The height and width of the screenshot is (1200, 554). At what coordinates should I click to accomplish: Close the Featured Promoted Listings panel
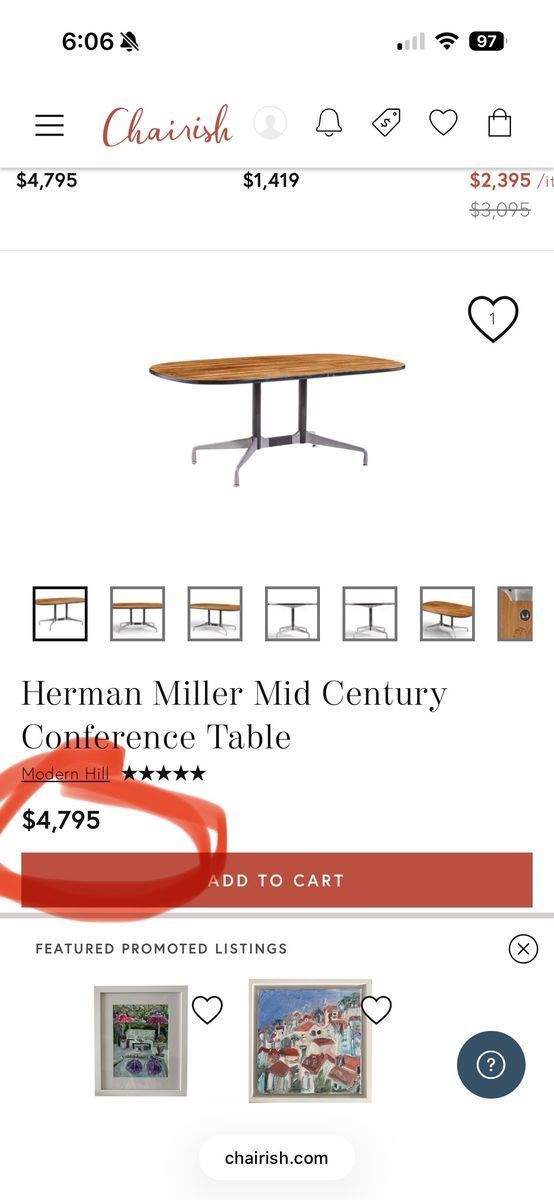523,949
